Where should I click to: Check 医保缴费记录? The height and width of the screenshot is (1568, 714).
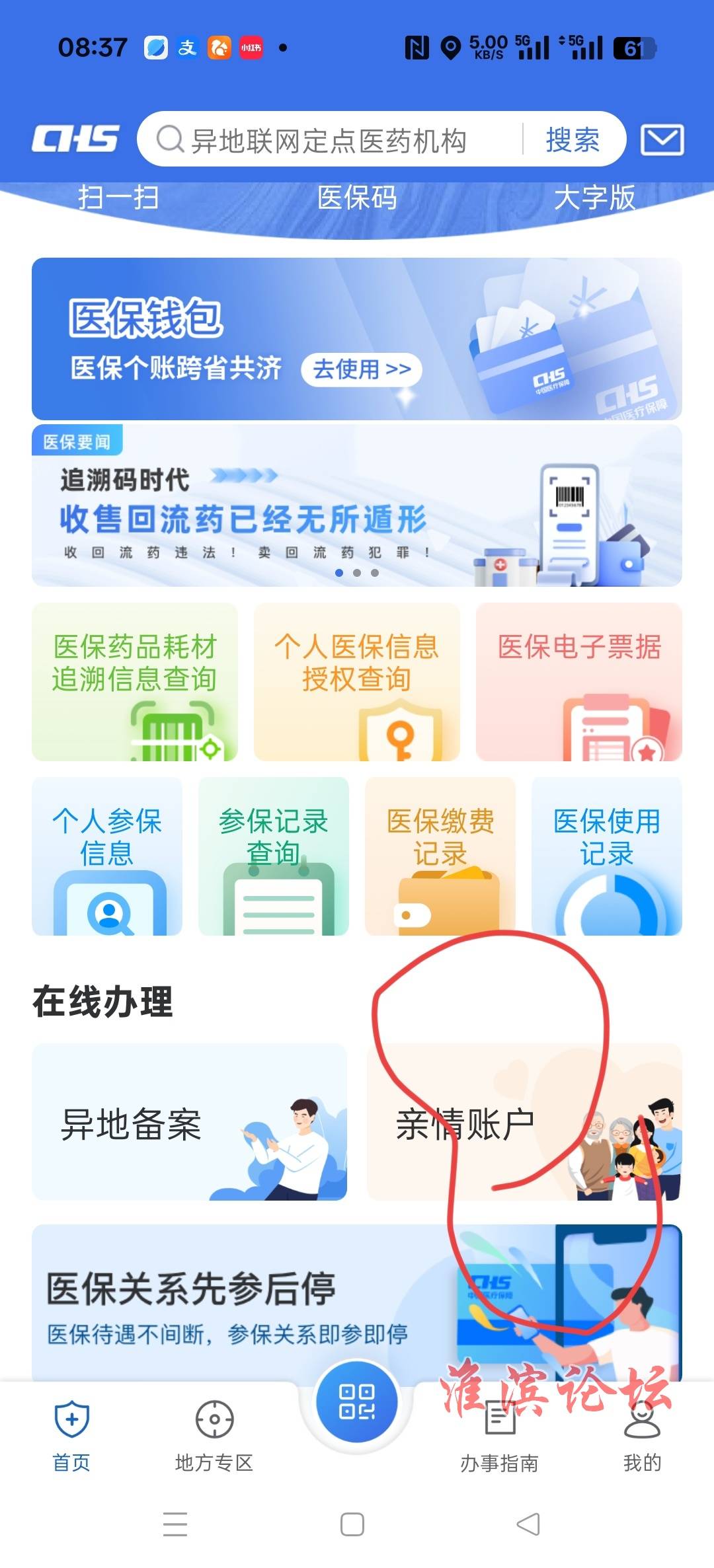pyautogui.click(x=440, y=856)
